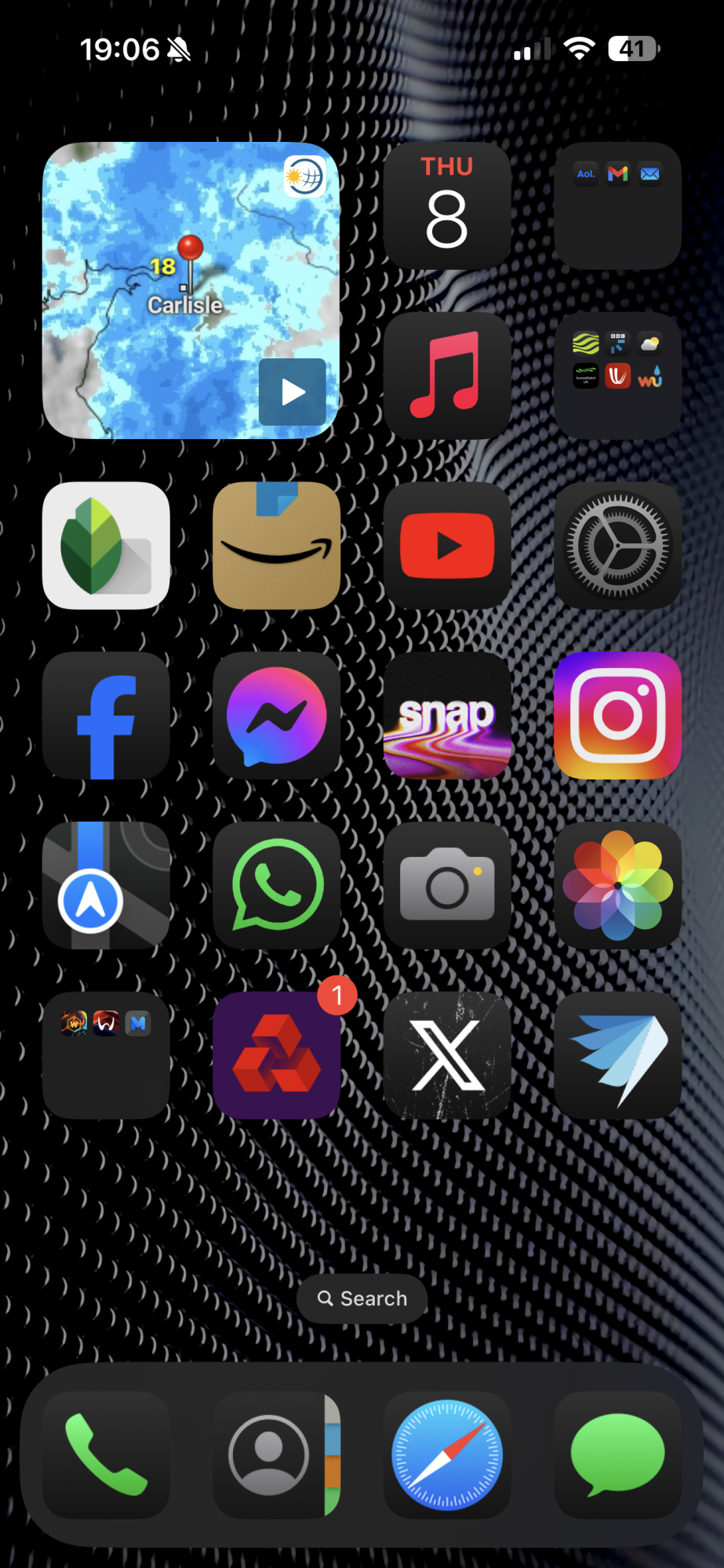Open Safari from the dock
Image resolution: width=724 pixels, height=1568 pixels.
(447, 1455)
